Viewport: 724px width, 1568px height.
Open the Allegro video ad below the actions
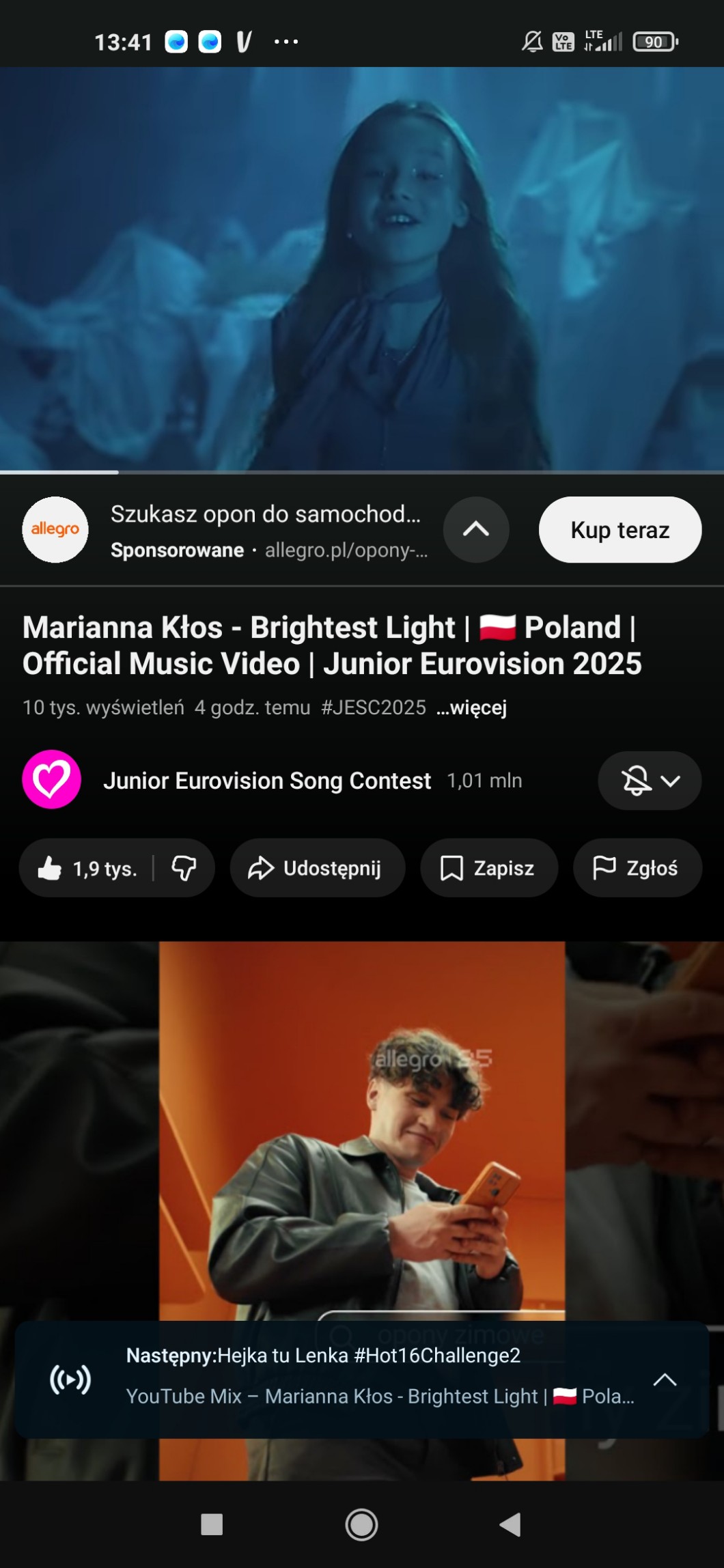[x=362, y=1127]
